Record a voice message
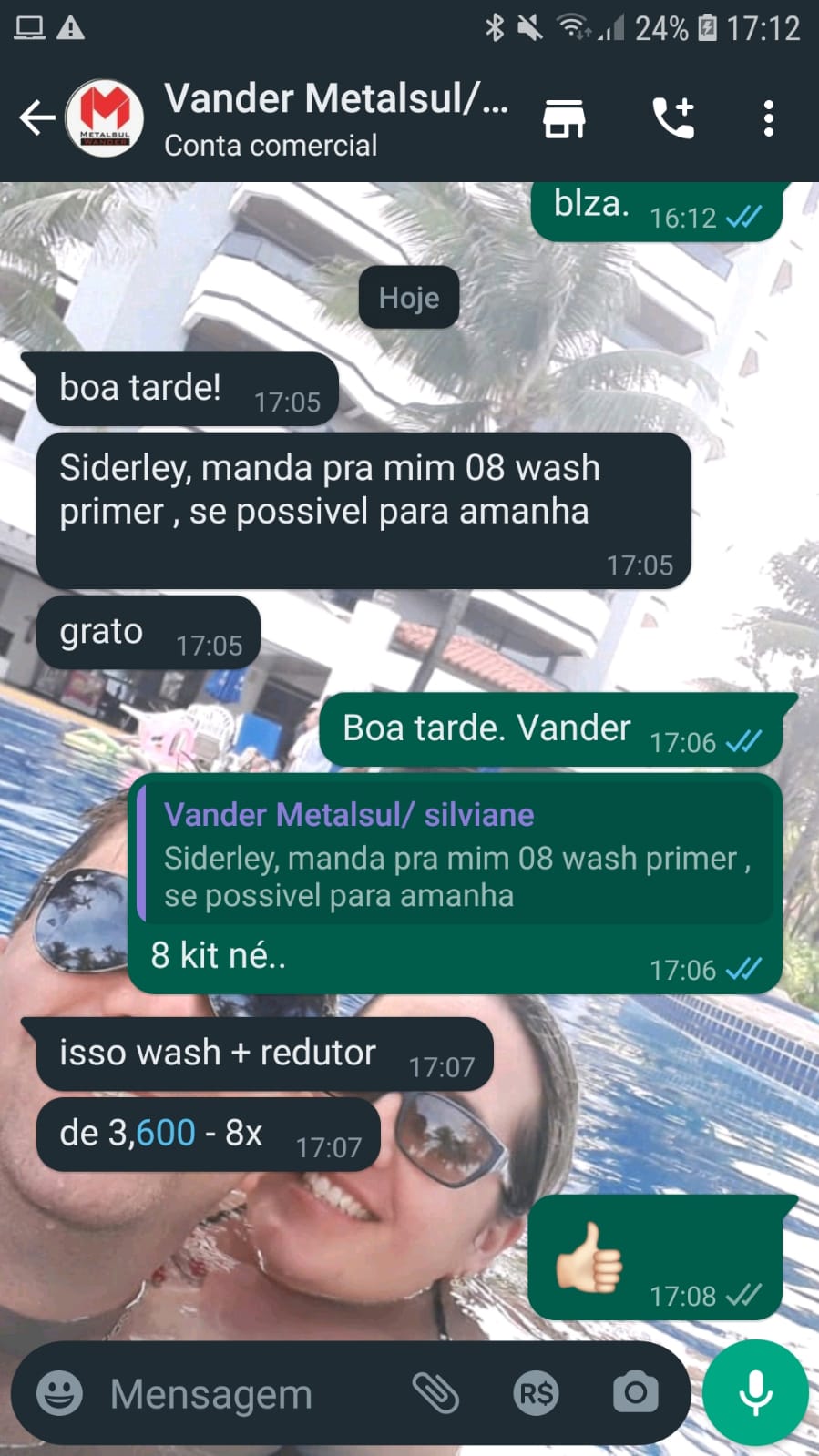819x1456 pixels. 755,1393
